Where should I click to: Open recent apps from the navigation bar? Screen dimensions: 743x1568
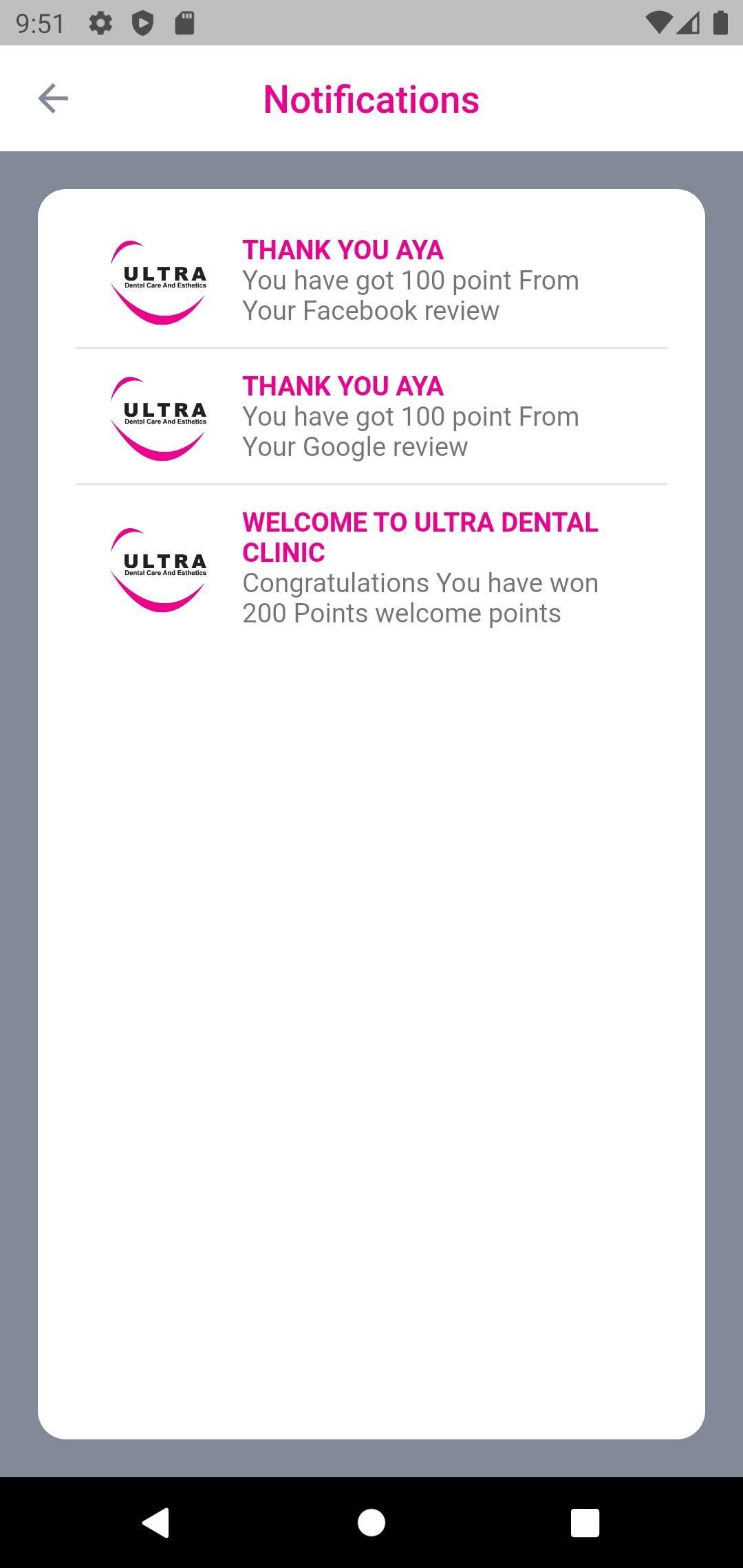pos(585,1523)
